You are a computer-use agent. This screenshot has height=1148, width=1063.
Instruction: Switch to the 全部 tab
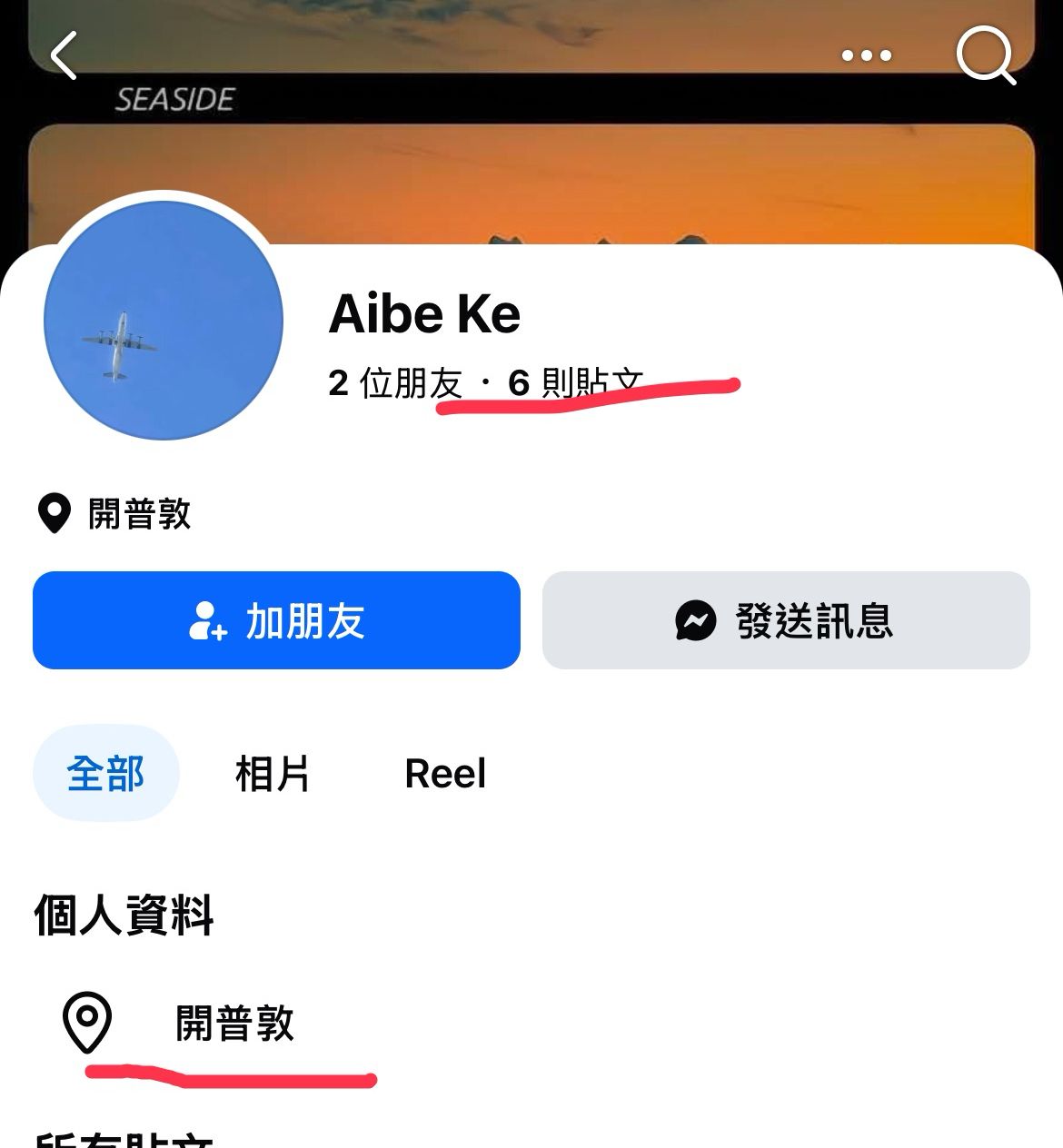click(105, 774)
